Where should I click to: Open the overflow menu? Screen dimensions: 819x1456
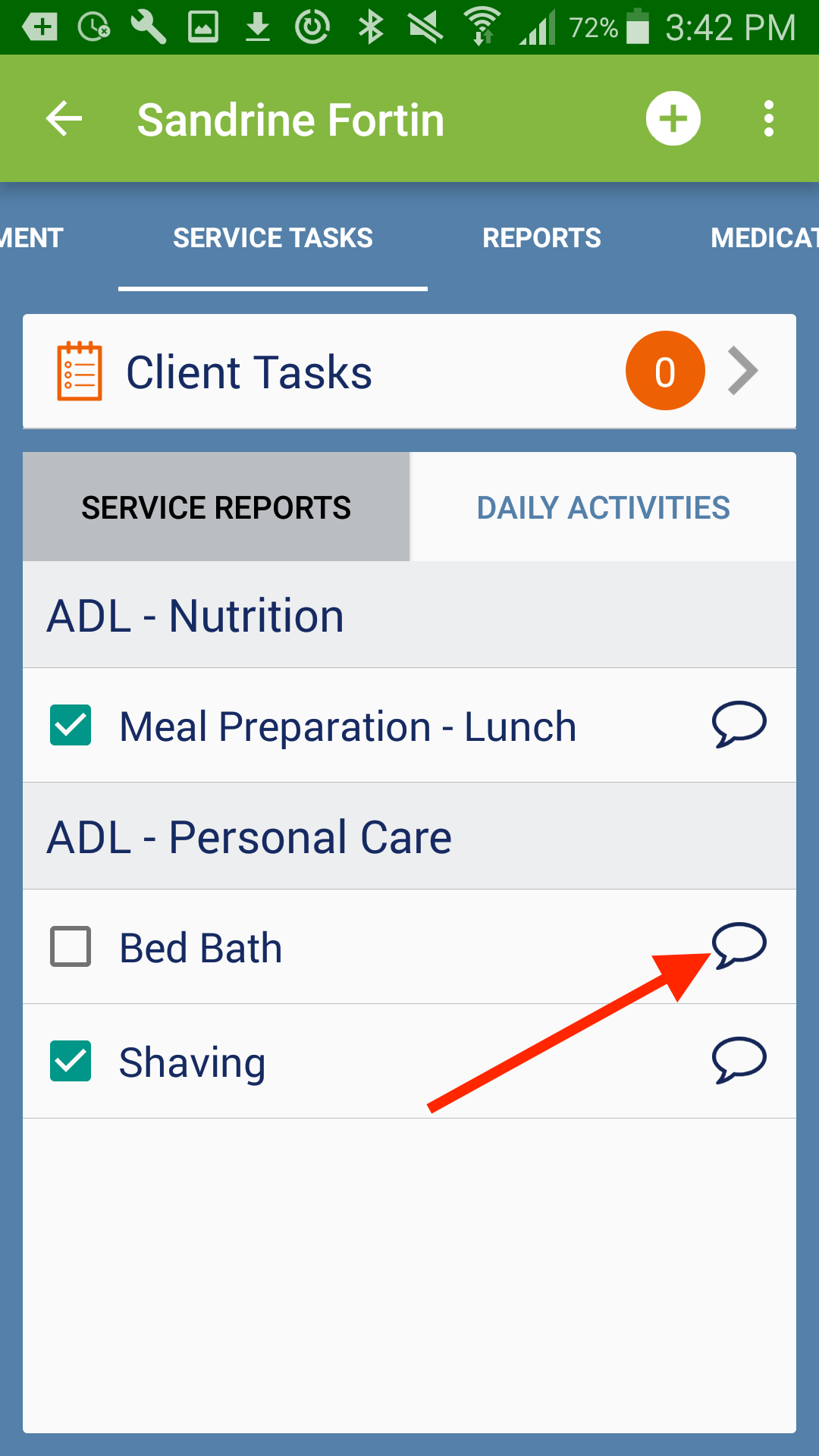click(x=769, y=119)
